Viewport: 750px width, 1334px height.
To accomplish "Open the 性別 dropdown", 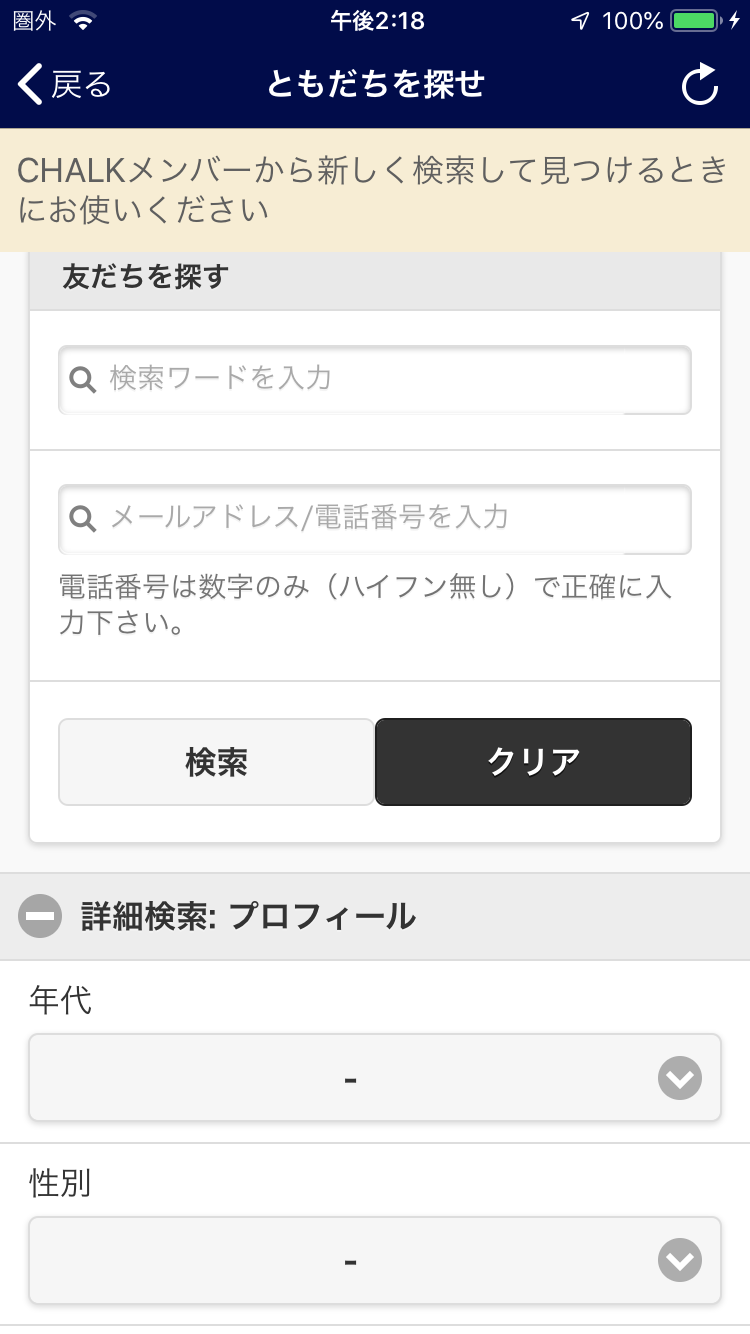I will 375,1260.
